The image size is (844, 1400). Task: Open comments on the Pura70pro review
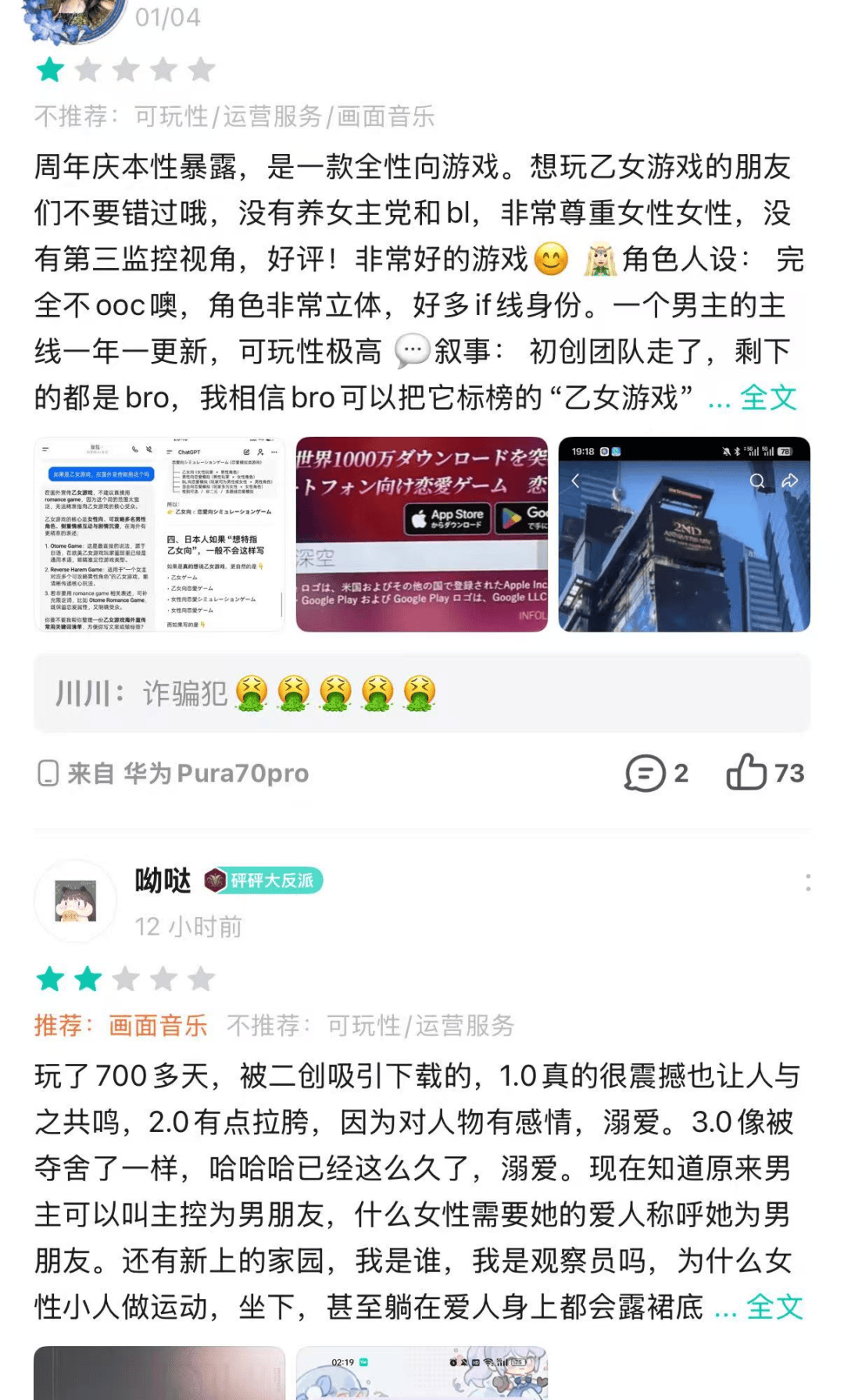656,773
